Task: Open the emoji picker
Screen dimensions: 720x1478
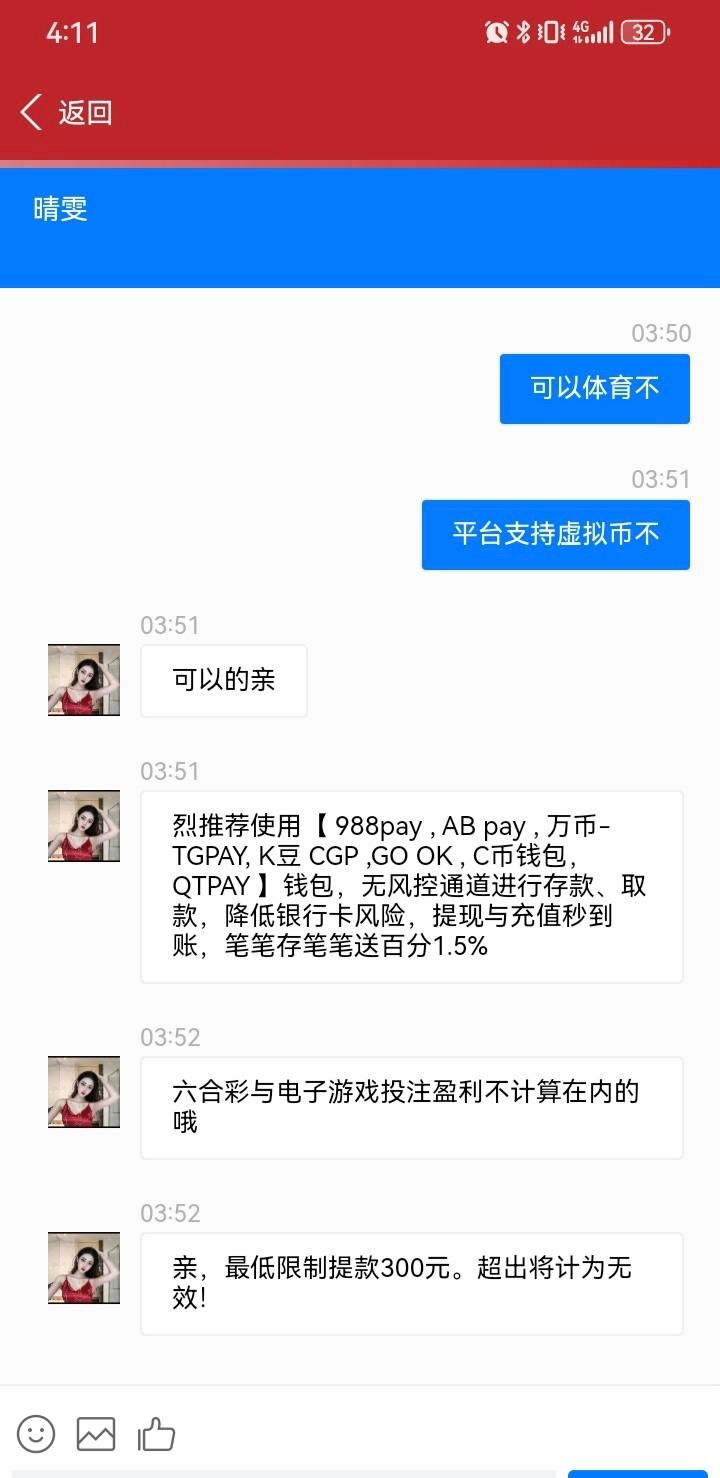Action: 36,1434
